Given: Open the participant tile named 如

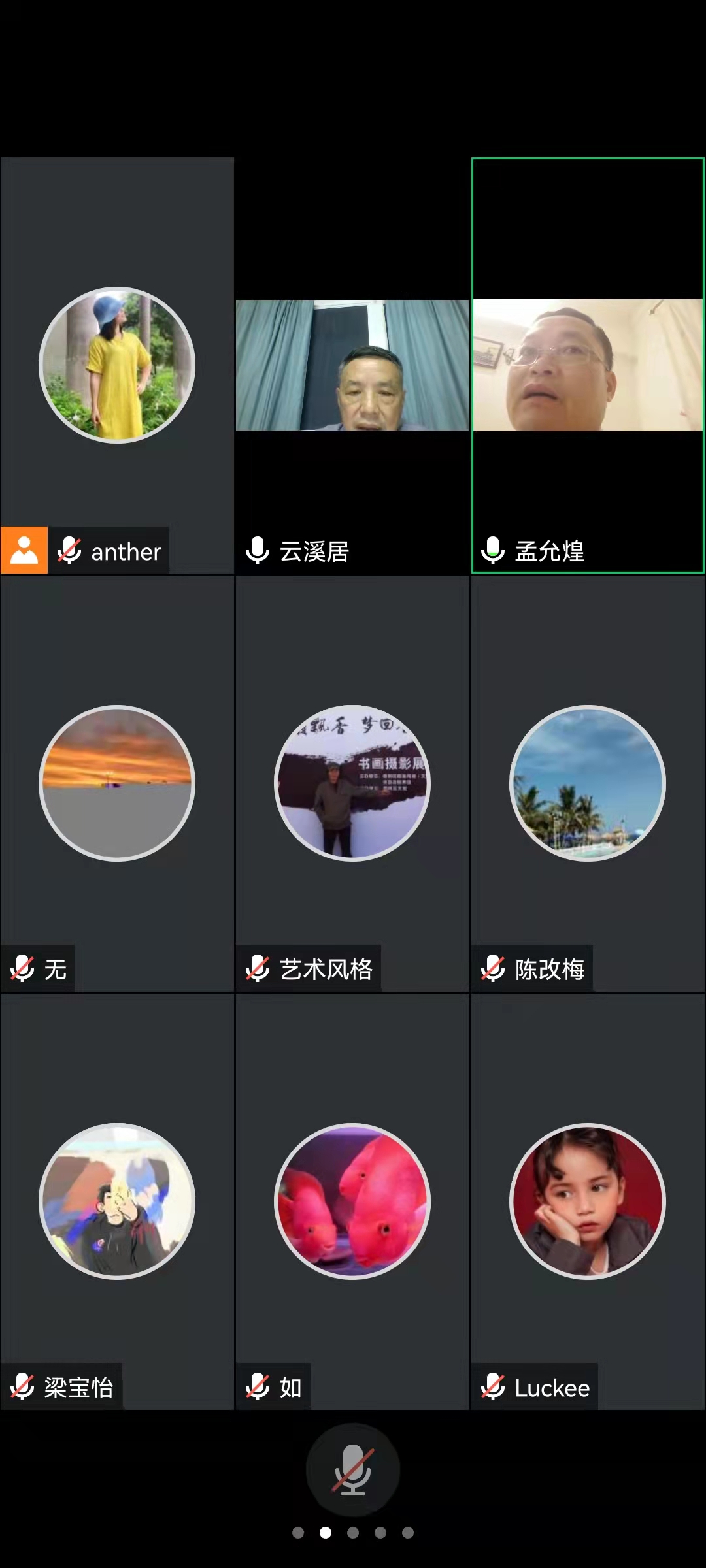Looking at the screenshot, I should pyautogui.click(x=352, y=1201).
